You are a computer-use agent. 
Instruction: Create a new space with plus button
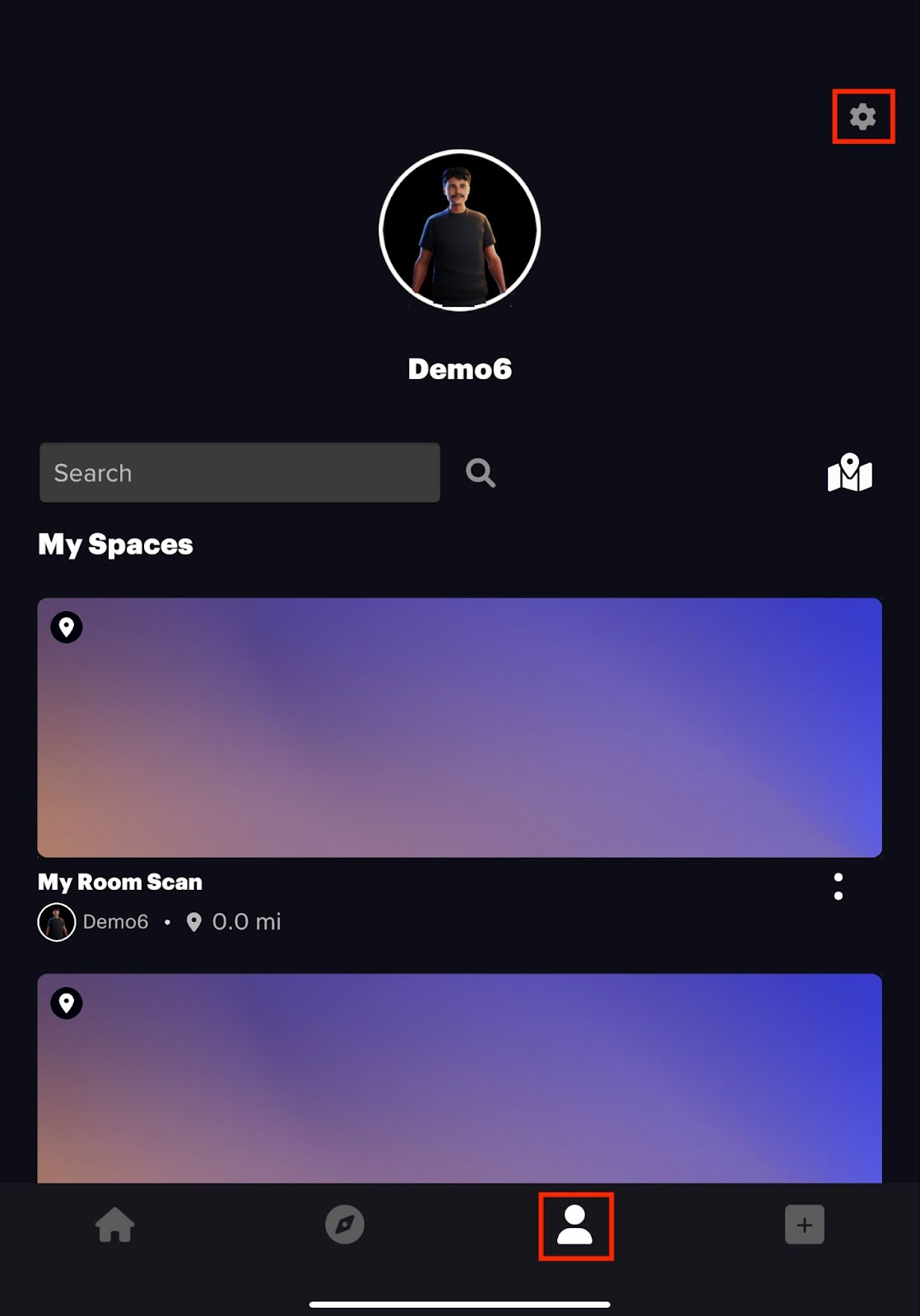click(x=804, y=1225)
